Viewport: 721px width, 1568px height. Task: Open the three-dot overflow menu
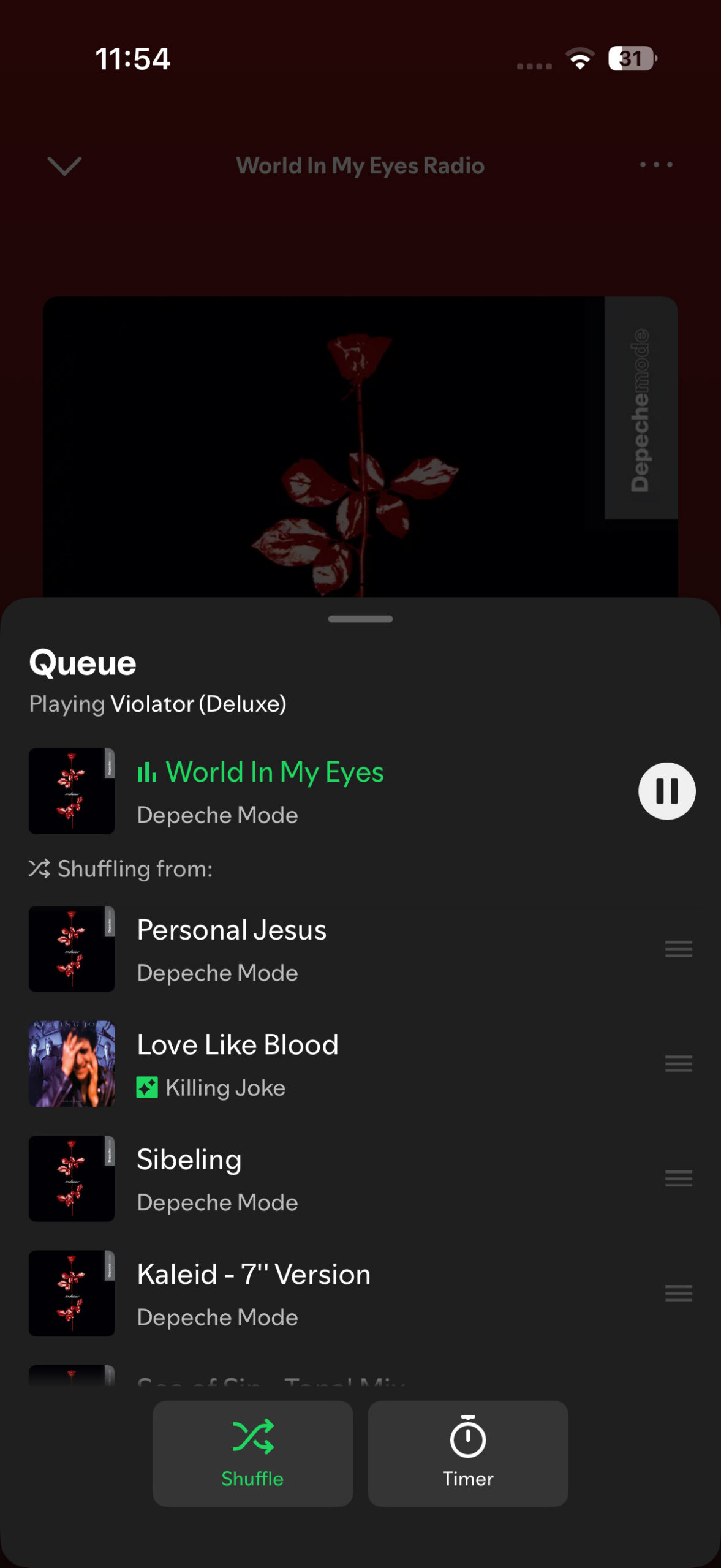point(656,165)
